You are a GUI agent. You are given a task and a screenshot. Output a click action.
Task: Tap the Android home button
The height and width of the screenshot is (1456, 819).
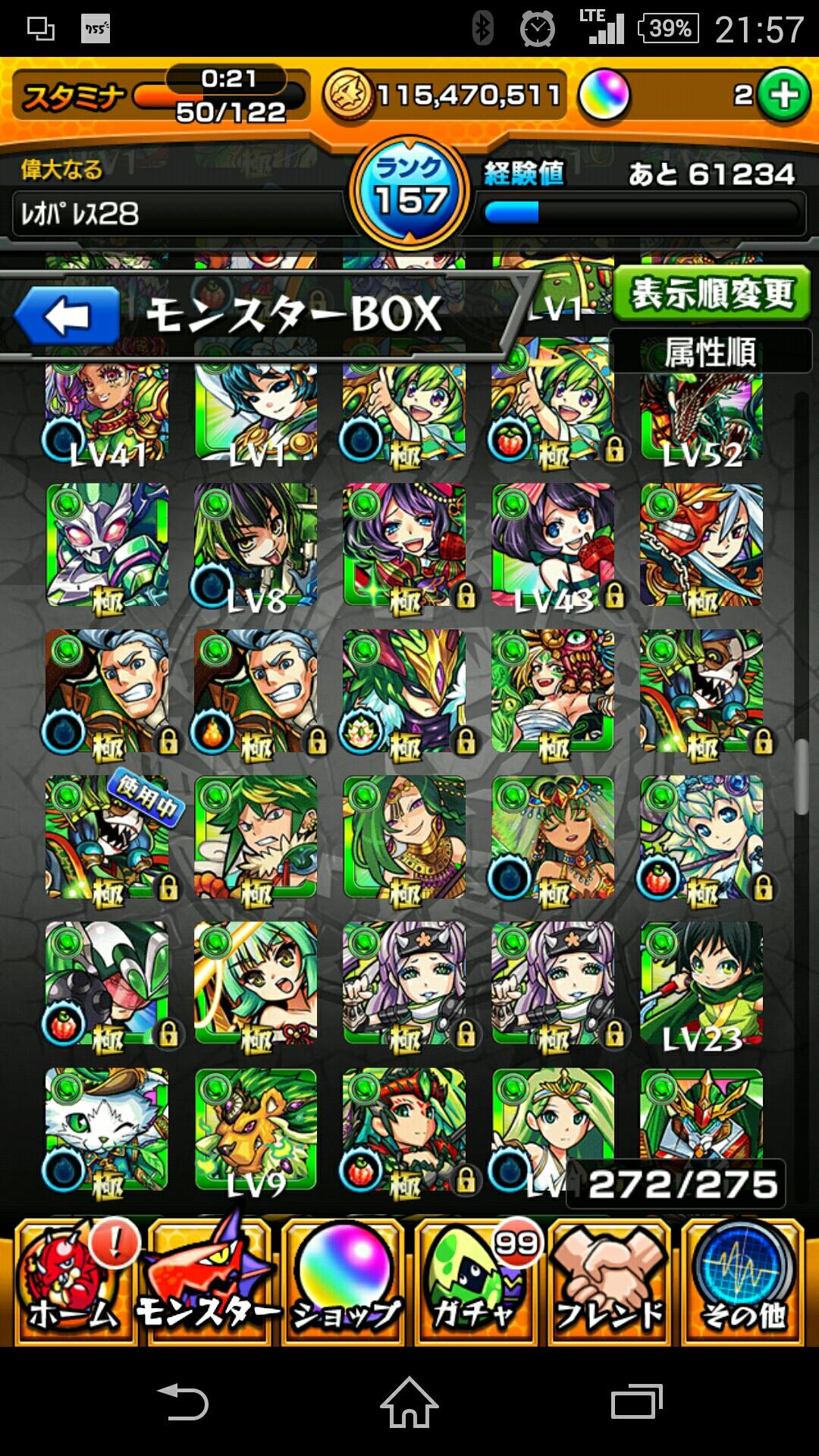click(409, 1401)
